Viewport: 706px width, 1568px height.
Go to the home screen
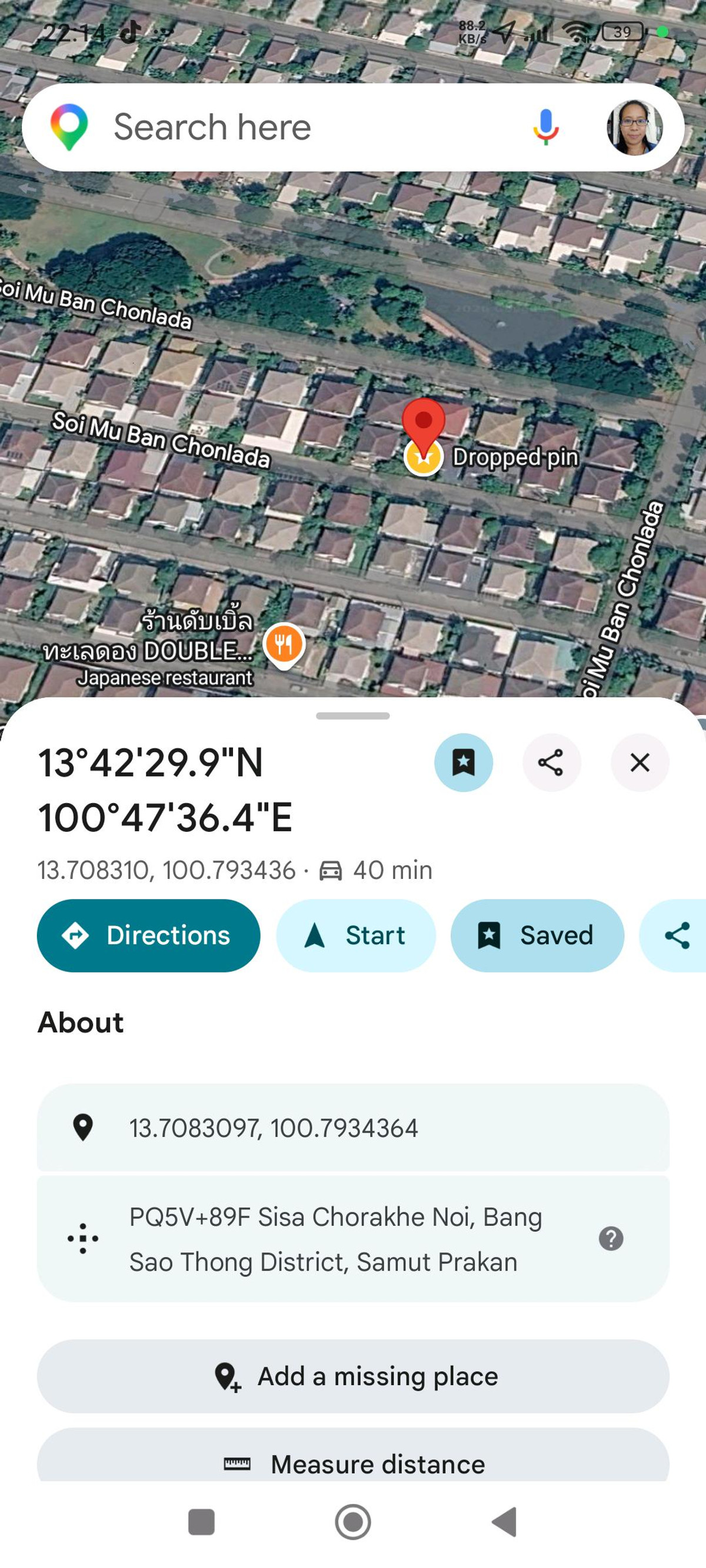[x=352, y=1522]
